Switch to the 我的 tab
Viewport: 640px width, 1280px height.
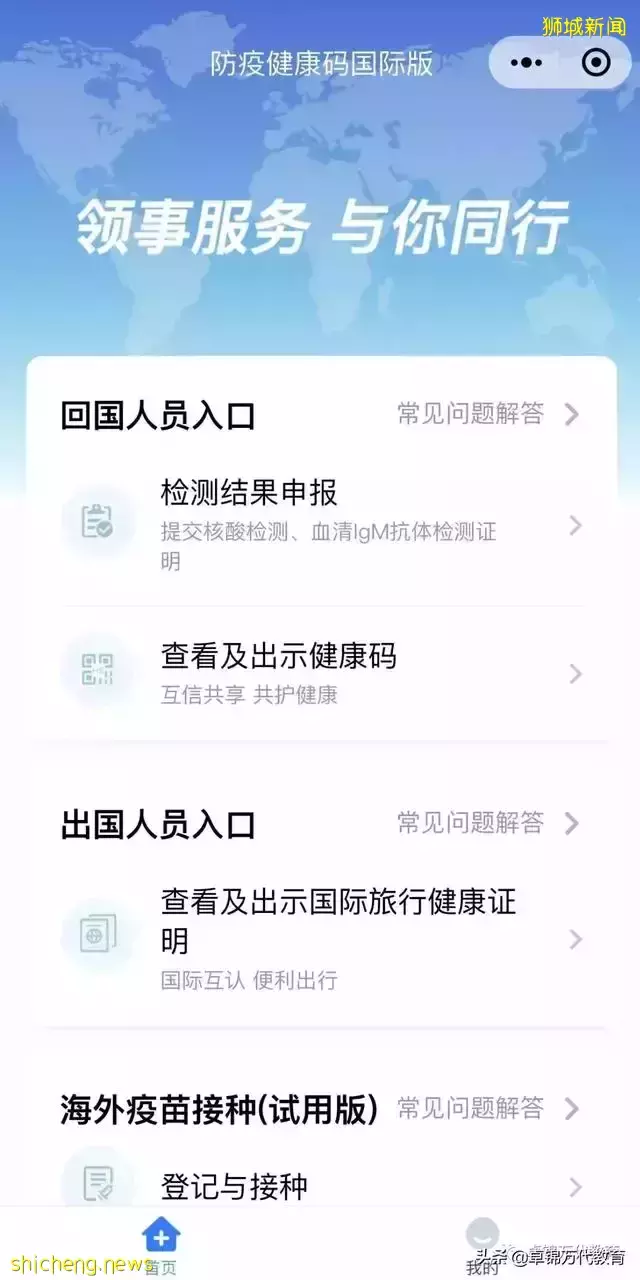tap(482, 1246)
